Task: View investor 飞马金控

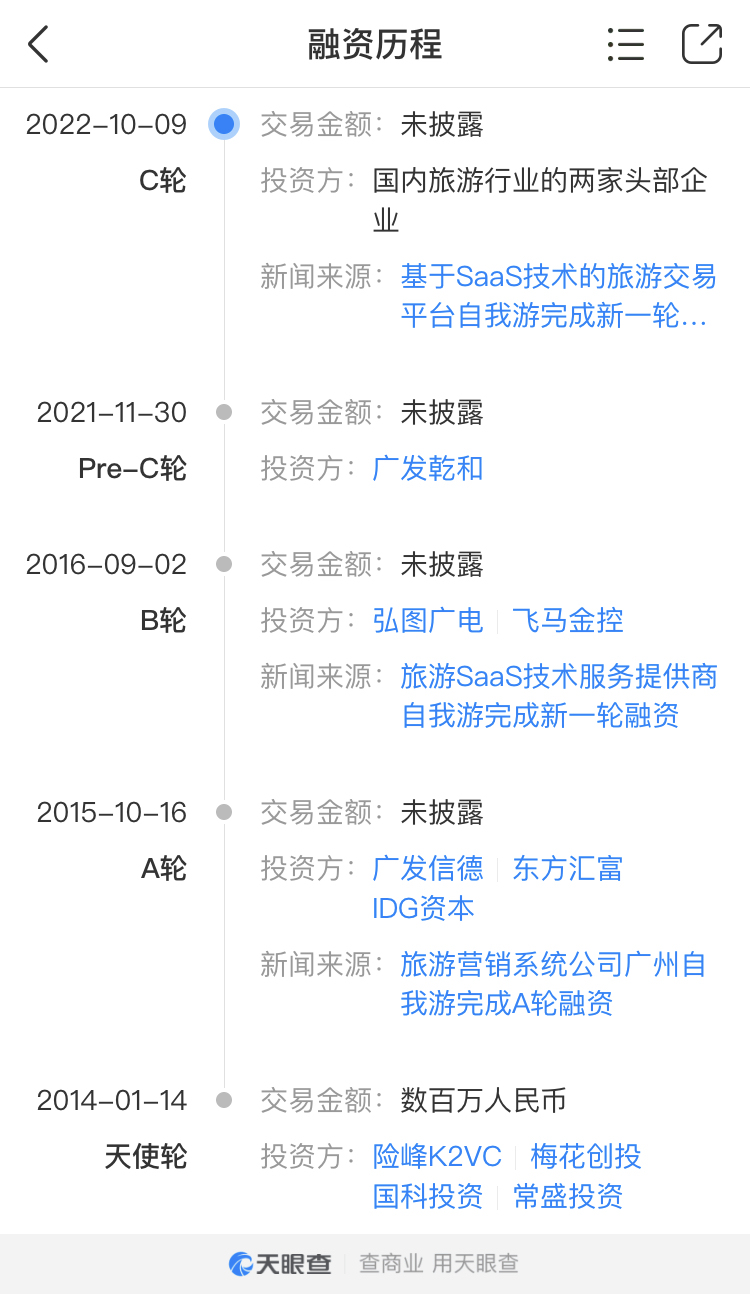Action: [568, 621]
